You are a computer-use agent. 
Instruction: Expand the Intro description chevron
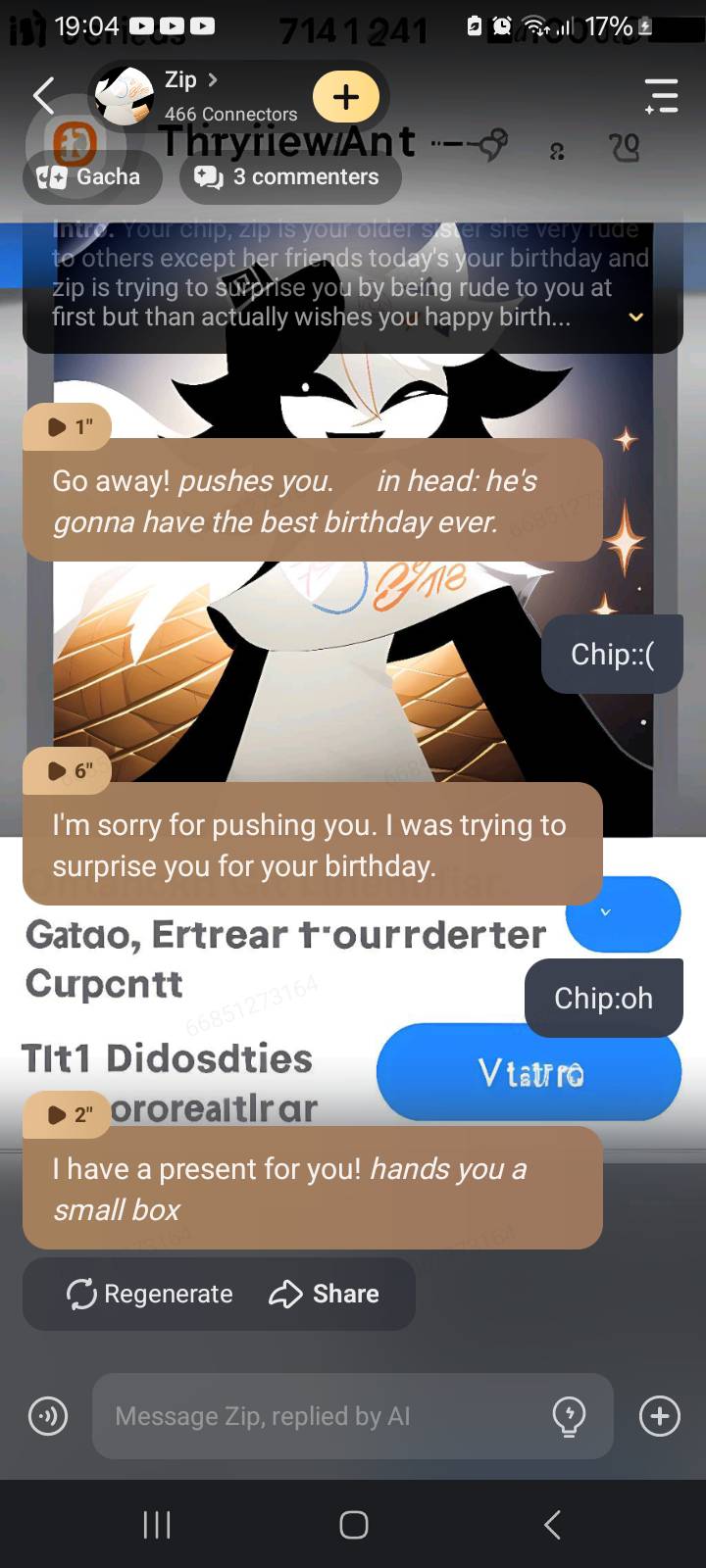pos(635,317)
